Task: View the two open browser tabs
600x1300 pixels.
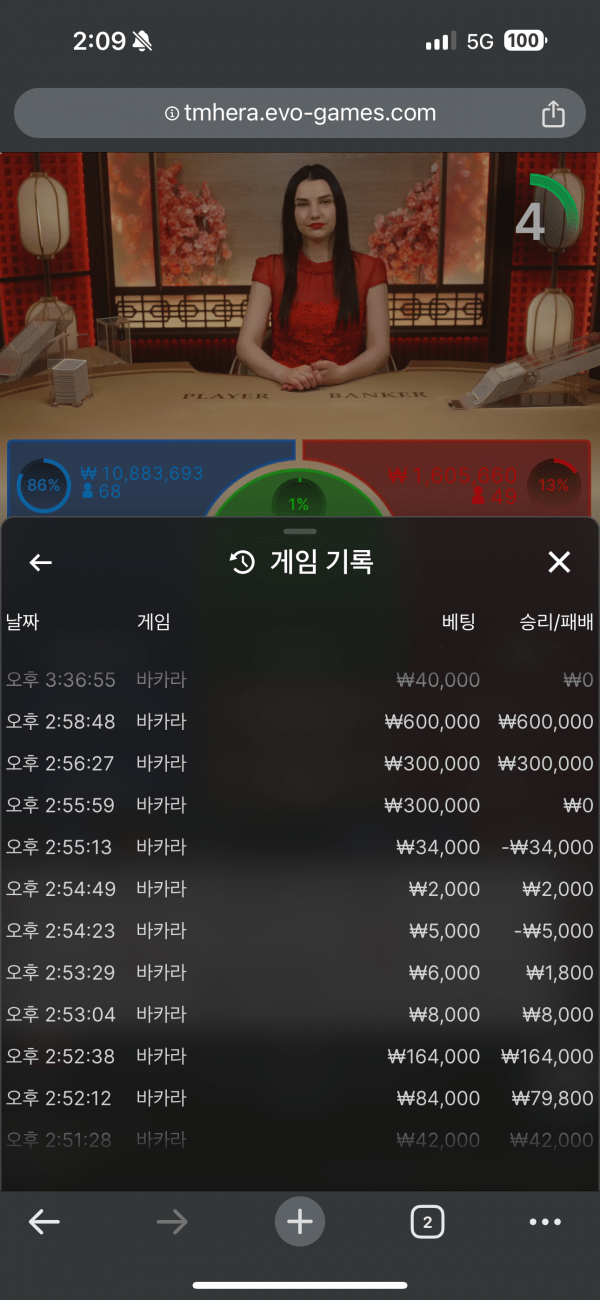Action: click(427, 1222)
